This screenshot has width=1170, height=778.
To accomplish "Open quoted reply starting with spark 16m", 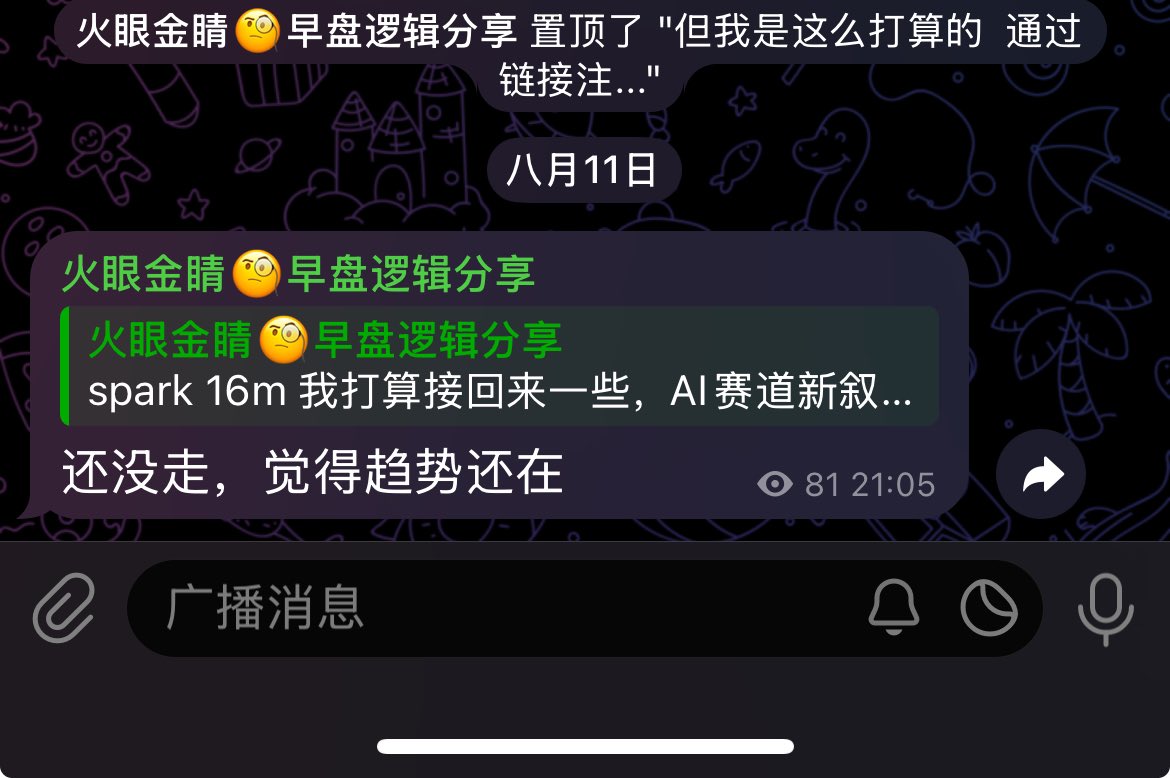I will (x=498, y=367).
